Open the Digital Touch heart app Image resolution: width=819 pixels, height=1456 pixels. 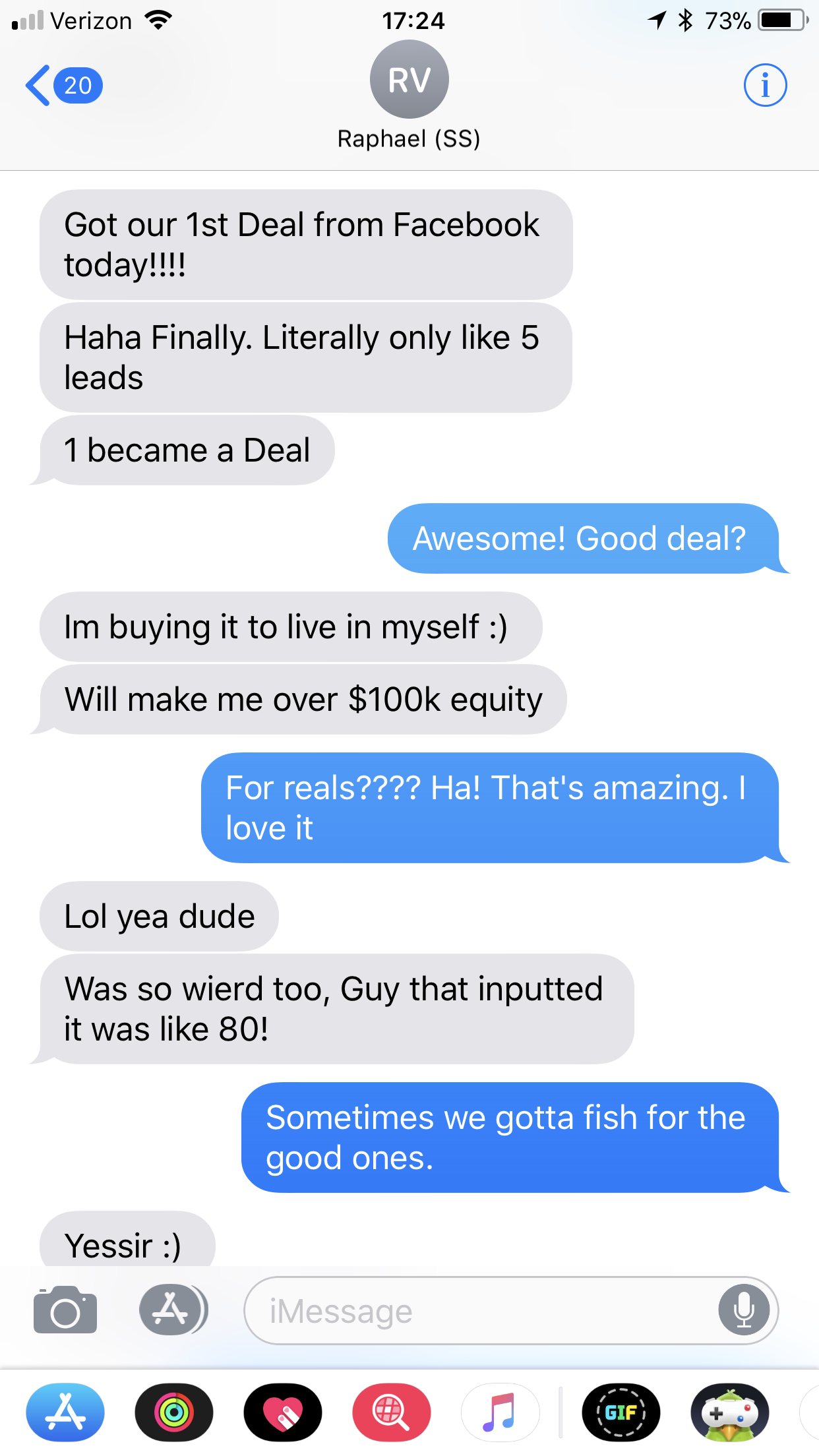[283, 1412]
